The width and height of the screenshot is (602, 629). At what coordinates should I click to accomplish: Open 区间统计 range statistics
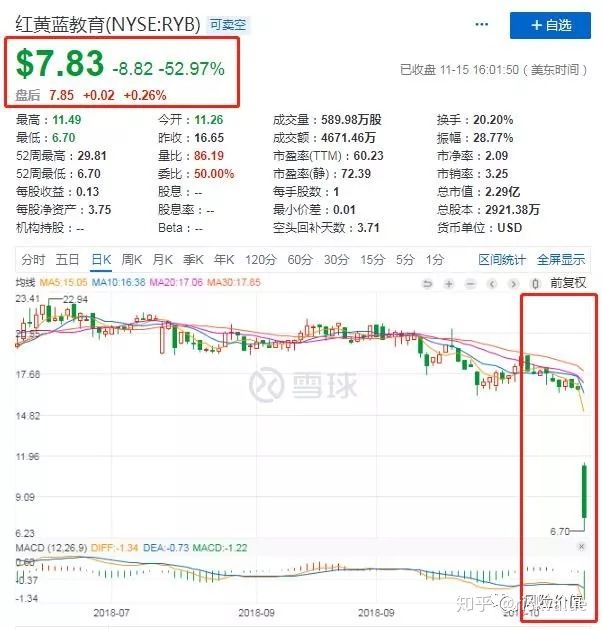coord(501,259)
